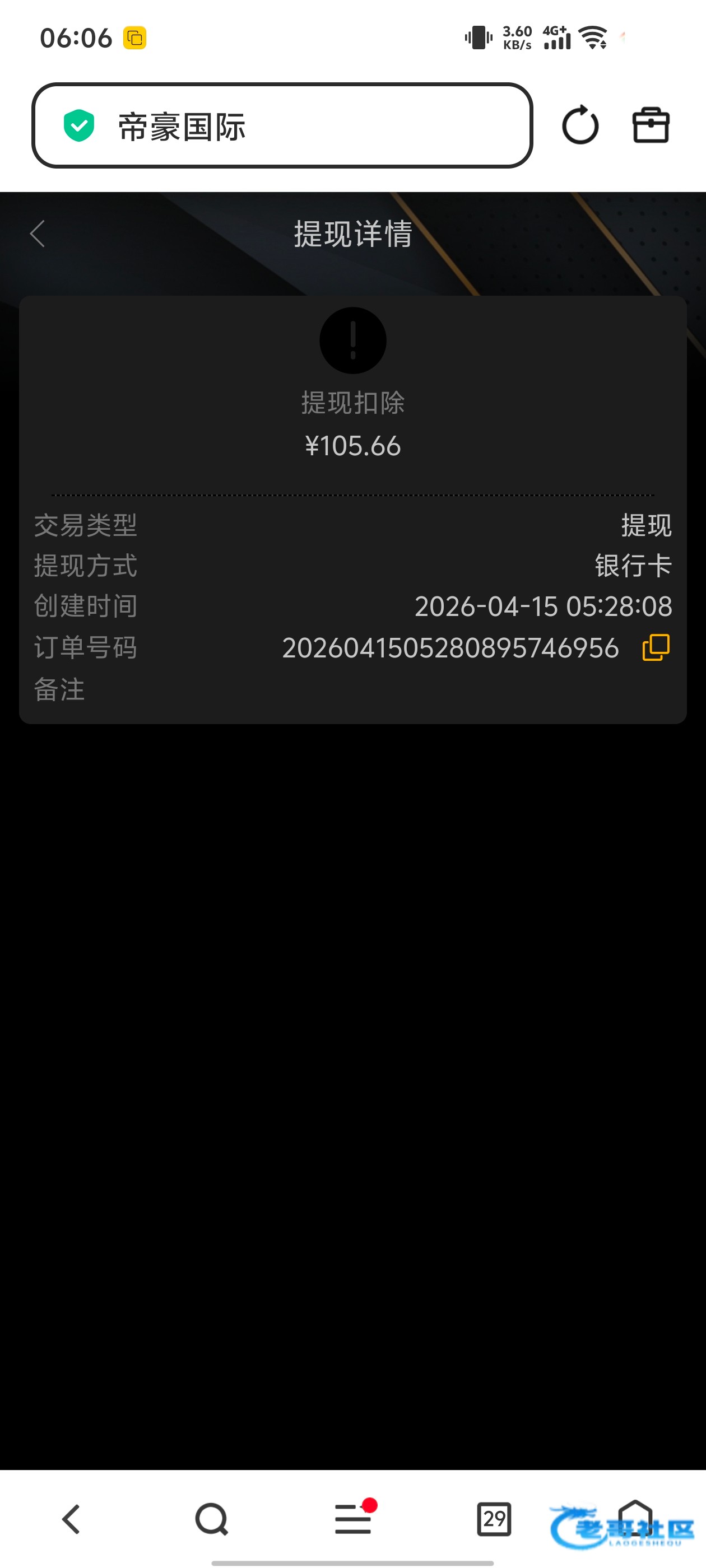View the 29 open browser tabs
The image size is (706, 1568).
tap(494, 1519)
